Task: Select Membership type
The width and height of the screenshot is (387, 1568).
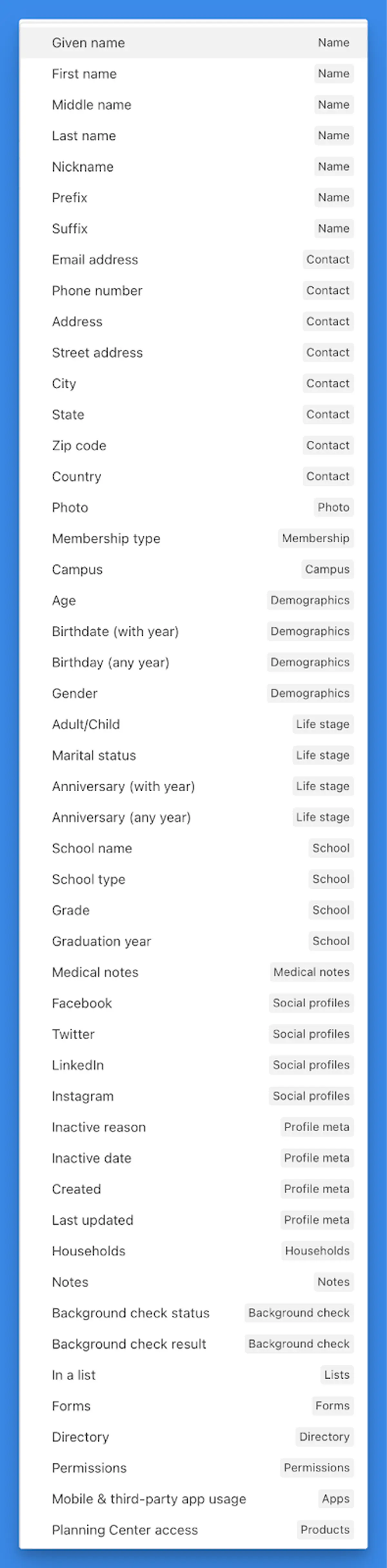Action: click(x=193, y=539)
